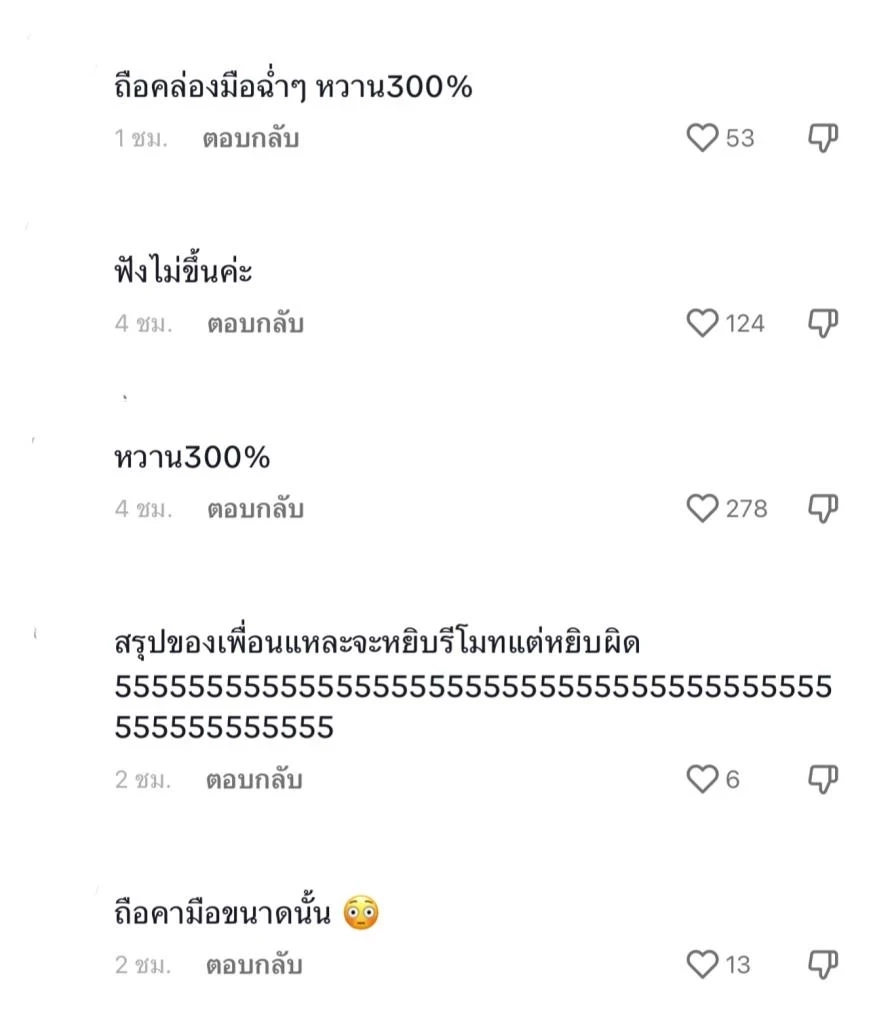Tap ตอบกลับ under "ฟังไม่ขึ้นค่ะ"
Screen dimensions: 871x1024
(x=252, y=323)
